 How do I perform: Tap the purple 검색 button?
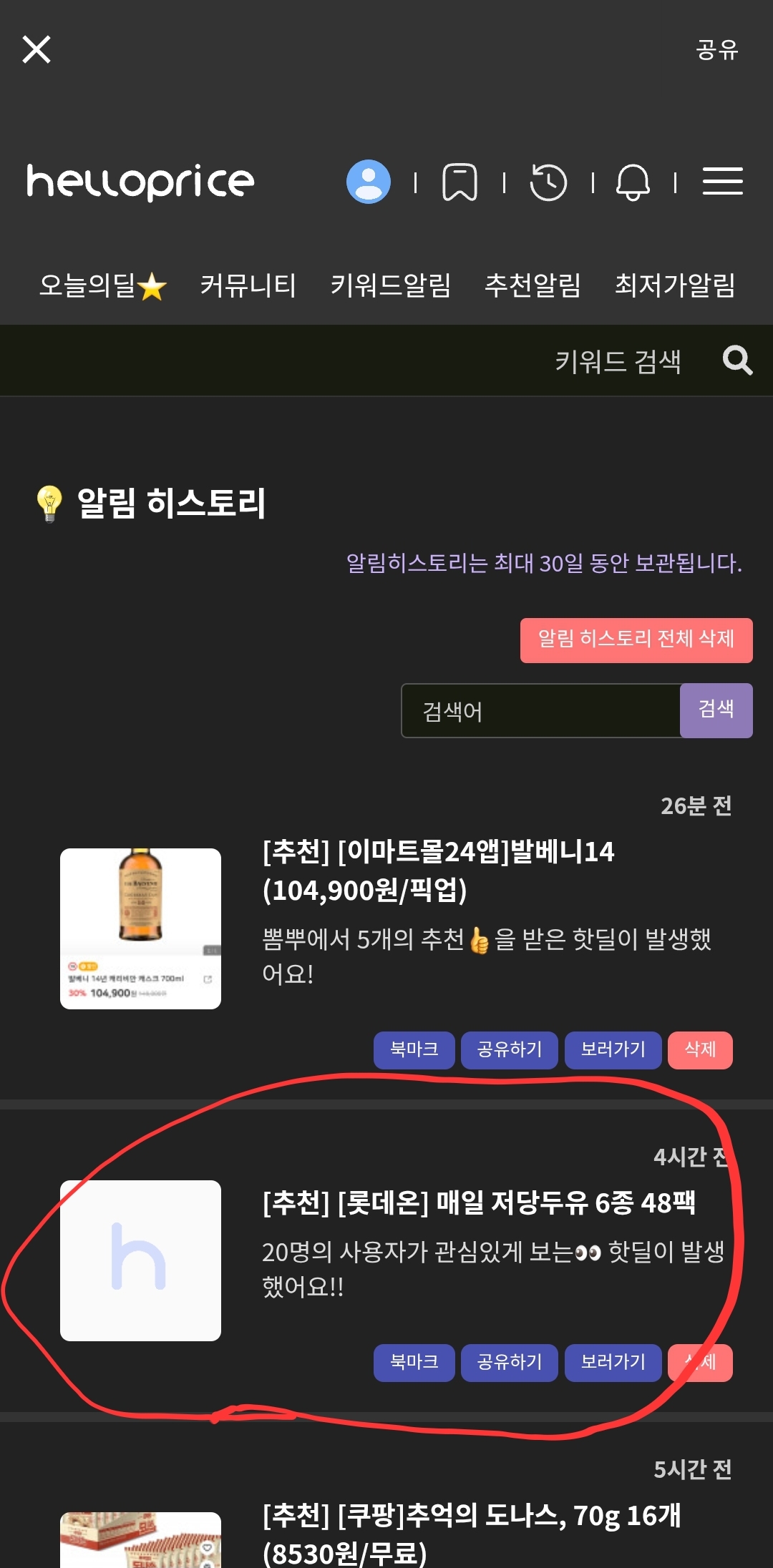click(x=716, y=710)
